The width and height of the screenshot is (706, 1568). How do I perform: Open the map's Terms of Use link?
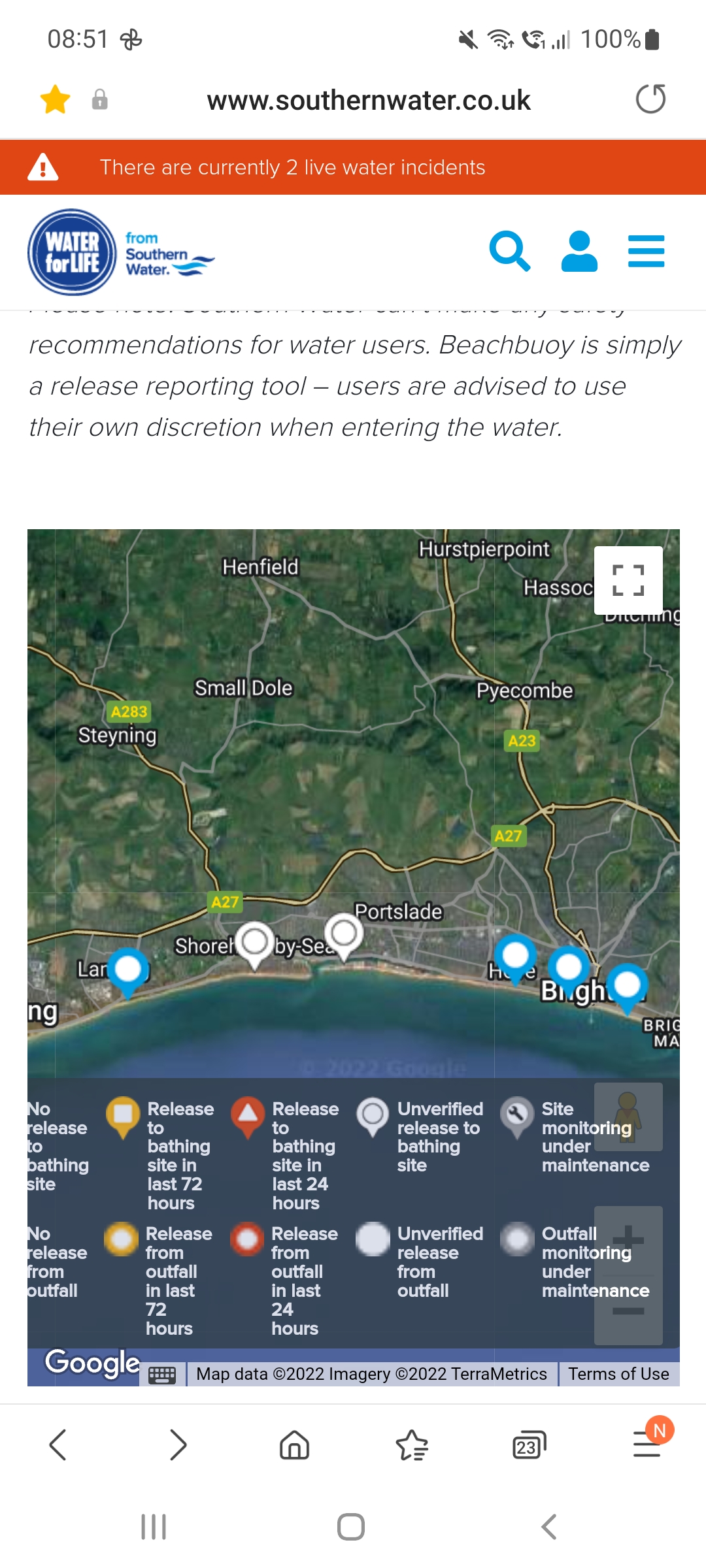[618, 1374]
